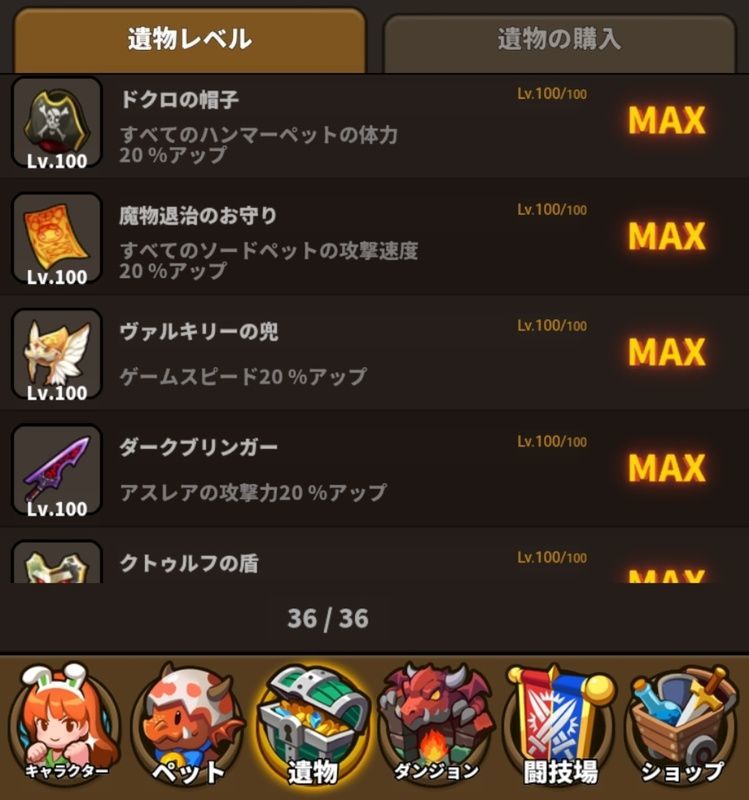Switch to the 遺物の購入 tab

coord(559,40)
